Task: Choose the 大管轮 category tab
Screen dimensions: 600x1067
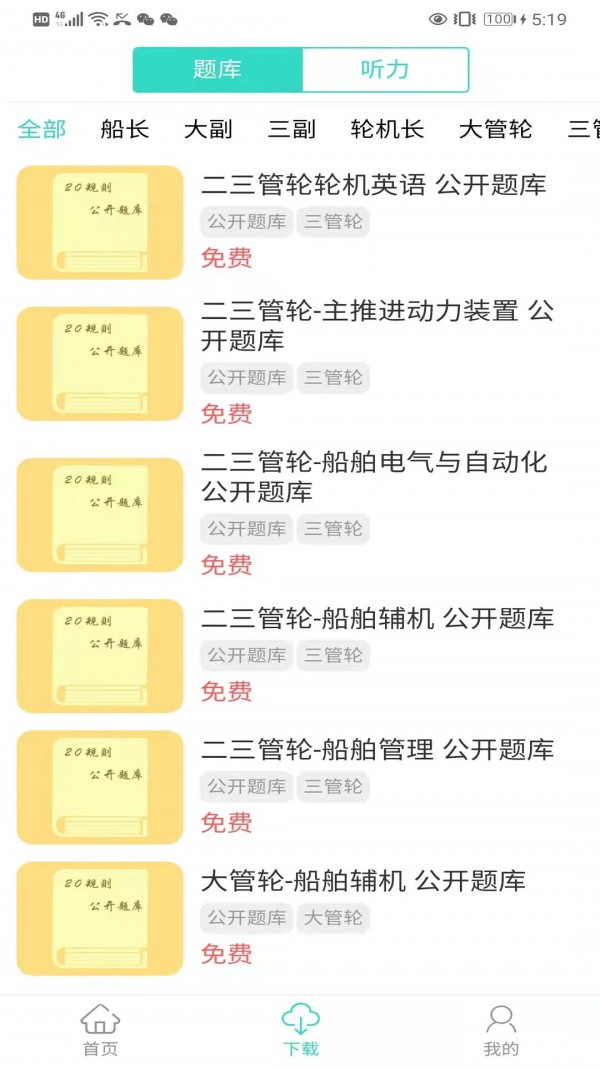Action: tap(496, 129)
